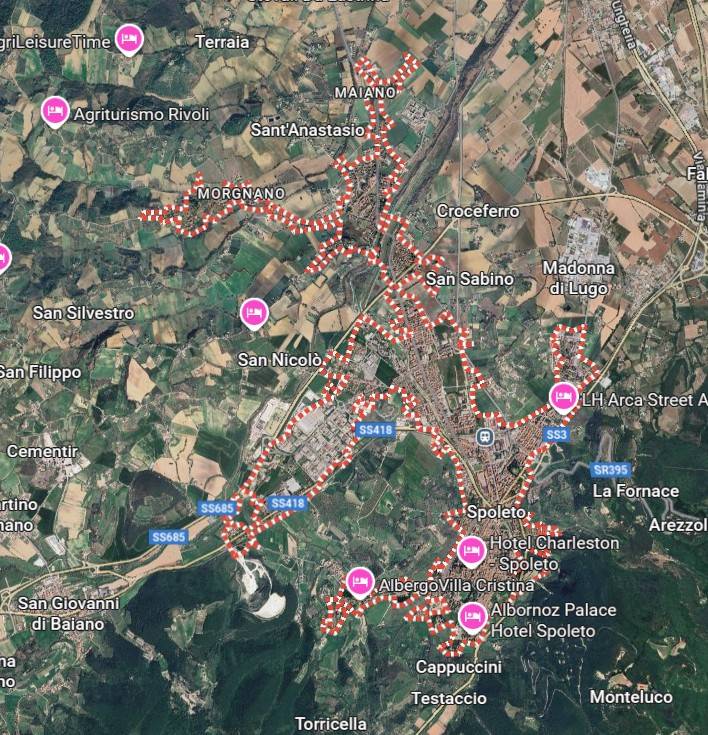Open the Albornoz Palace Hotel Spoleto pin

coord(471,616)
